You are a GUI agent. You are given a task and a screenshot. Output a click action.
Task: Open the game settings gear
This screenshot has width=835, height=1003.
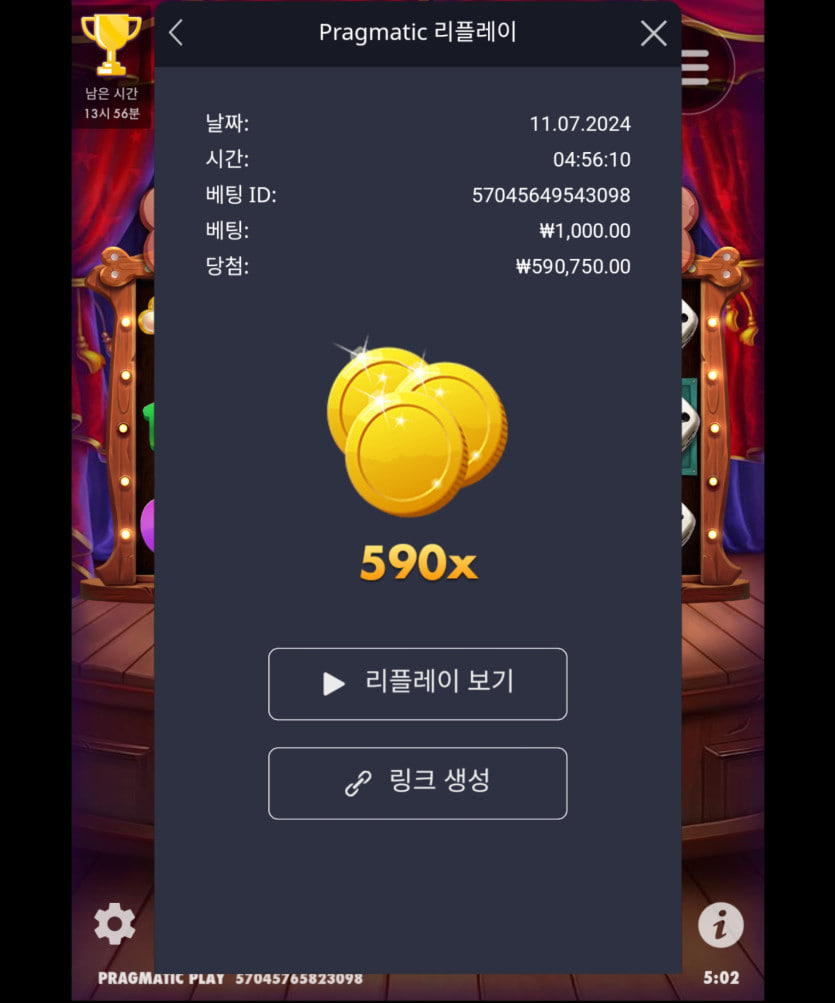coord(115,924)
